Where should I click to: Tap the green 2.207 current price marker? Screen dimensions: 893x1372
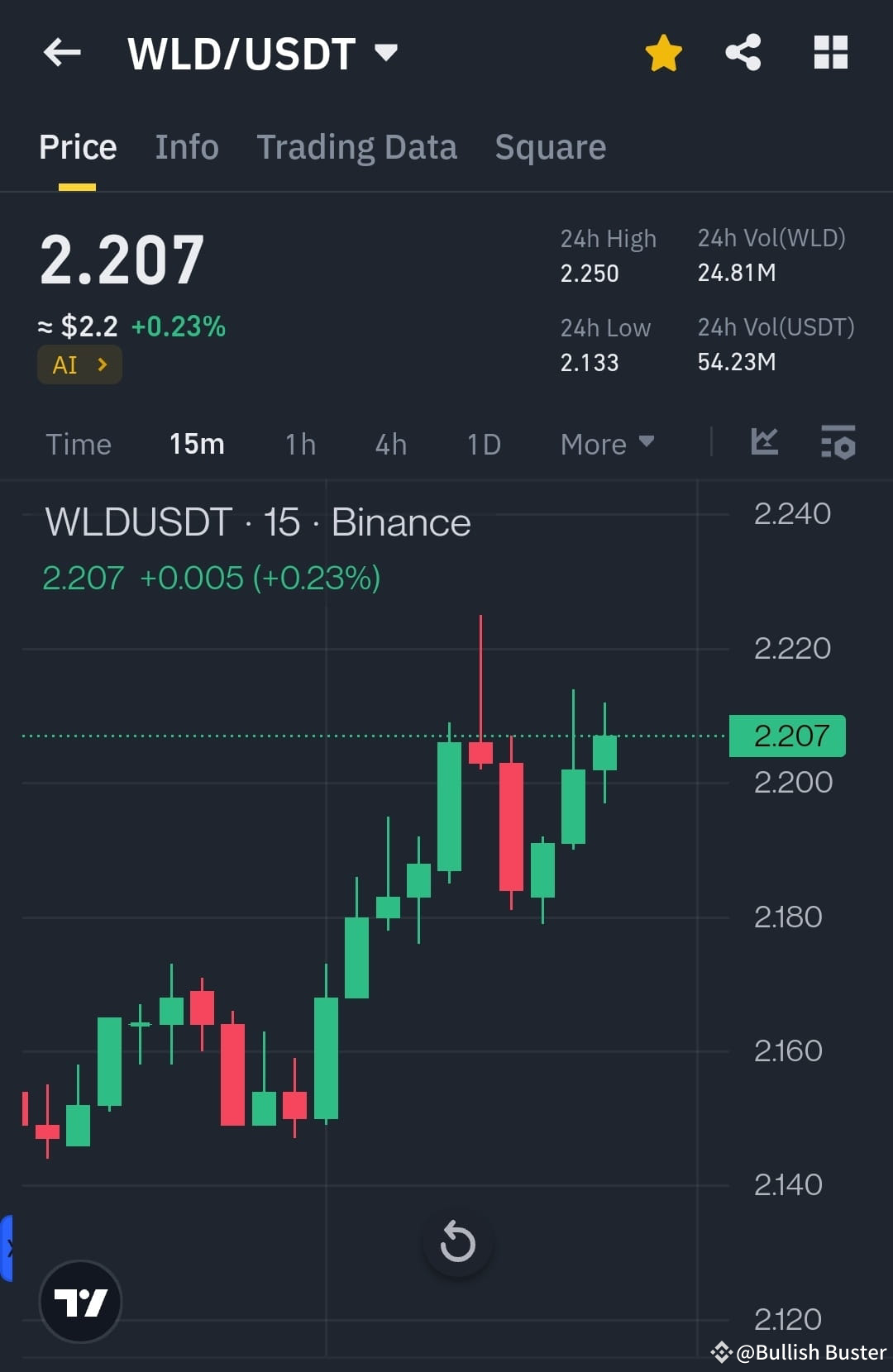(786, 734)
